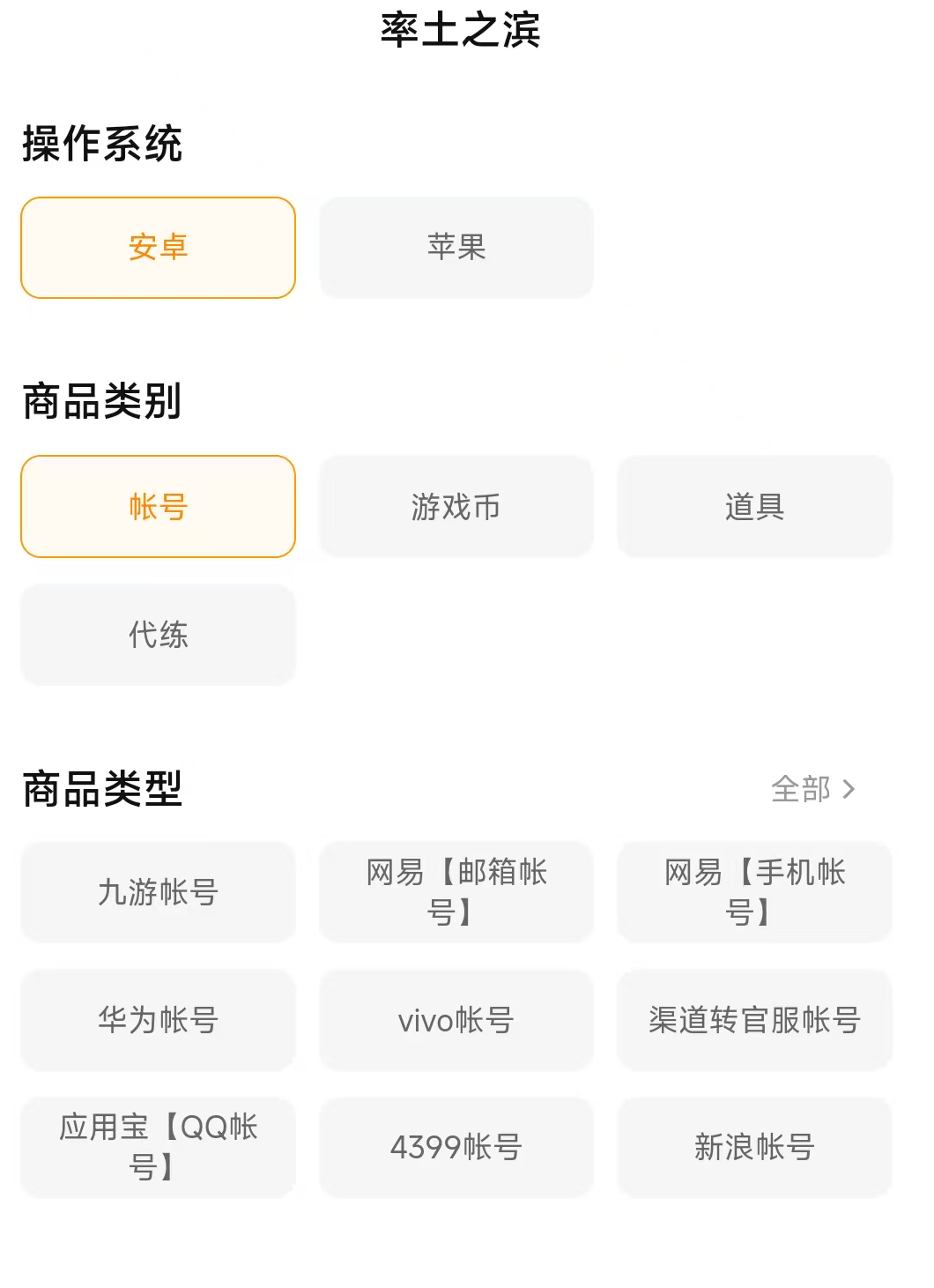
Task: Pick vivo帐号 from product types
Action: pos(456,1020)
